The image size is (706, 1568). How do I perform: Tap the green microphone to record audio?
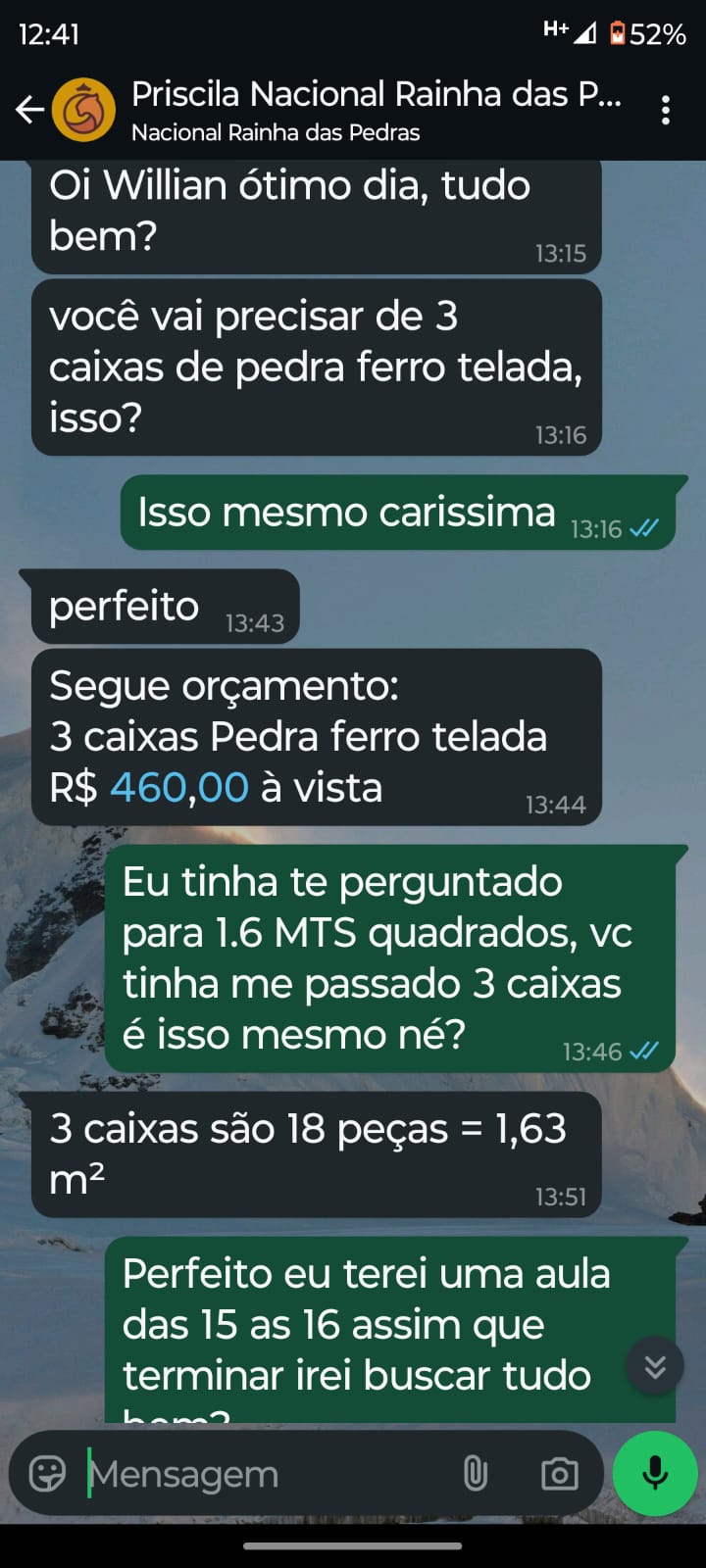click(654, 1471)
